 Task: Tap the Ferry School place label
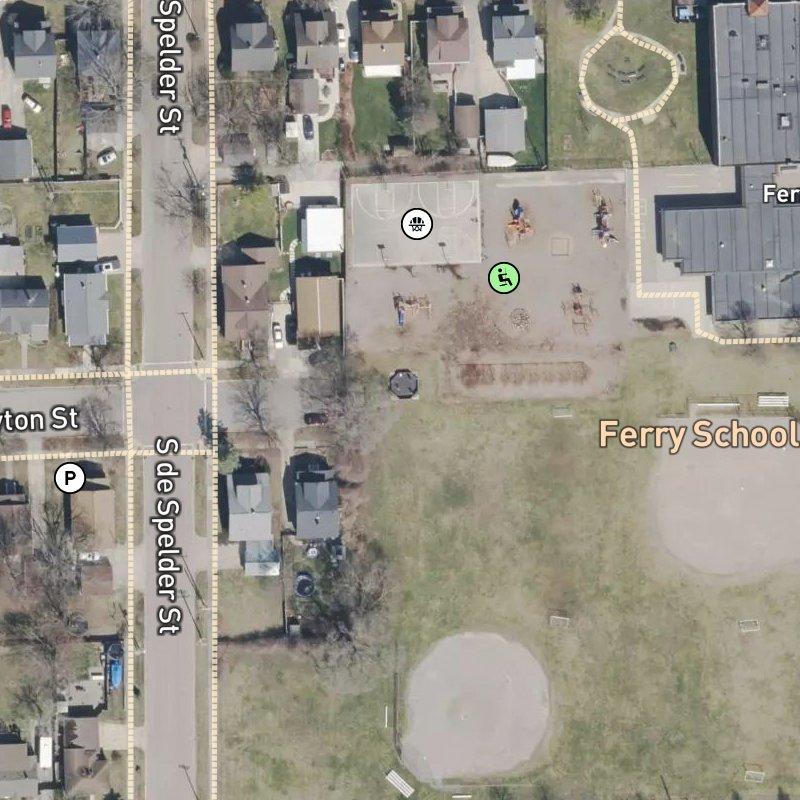pyautogui.click(x=698, y=436)
